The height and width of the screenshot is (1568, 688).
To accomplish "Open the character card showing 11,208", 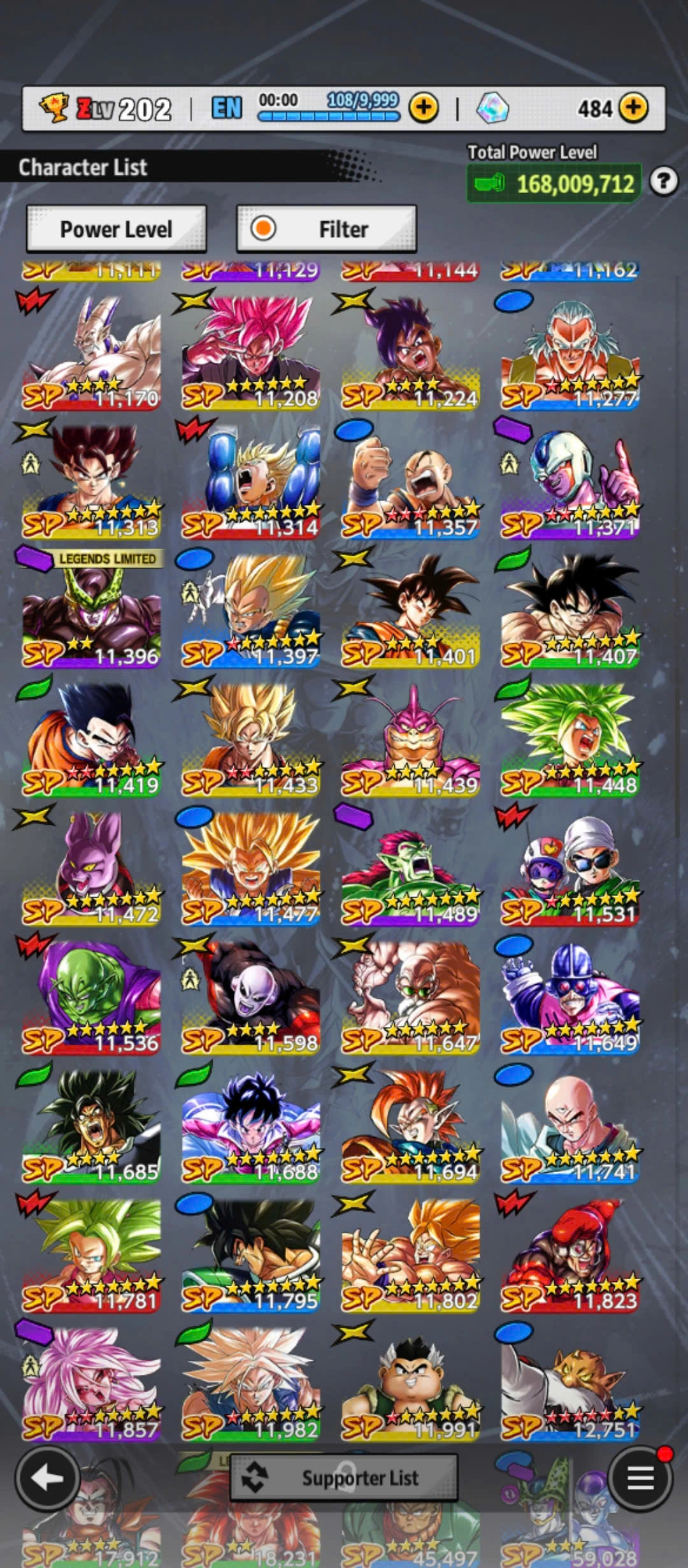I will click(250, 352).
